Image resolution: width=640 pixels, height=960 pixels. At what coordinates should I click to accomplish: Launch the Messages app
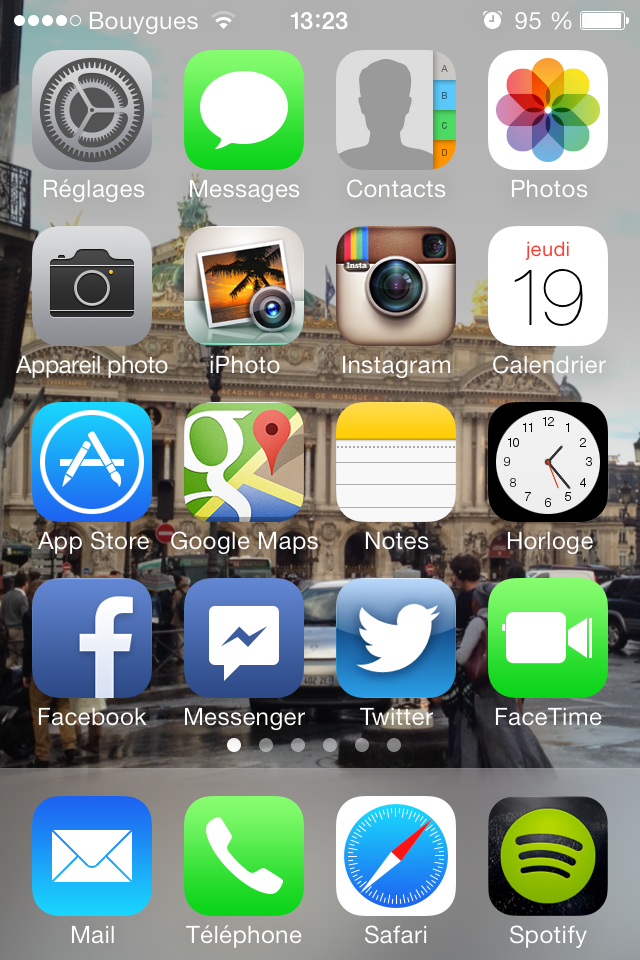pyautogui.click(x=244, y=110)
